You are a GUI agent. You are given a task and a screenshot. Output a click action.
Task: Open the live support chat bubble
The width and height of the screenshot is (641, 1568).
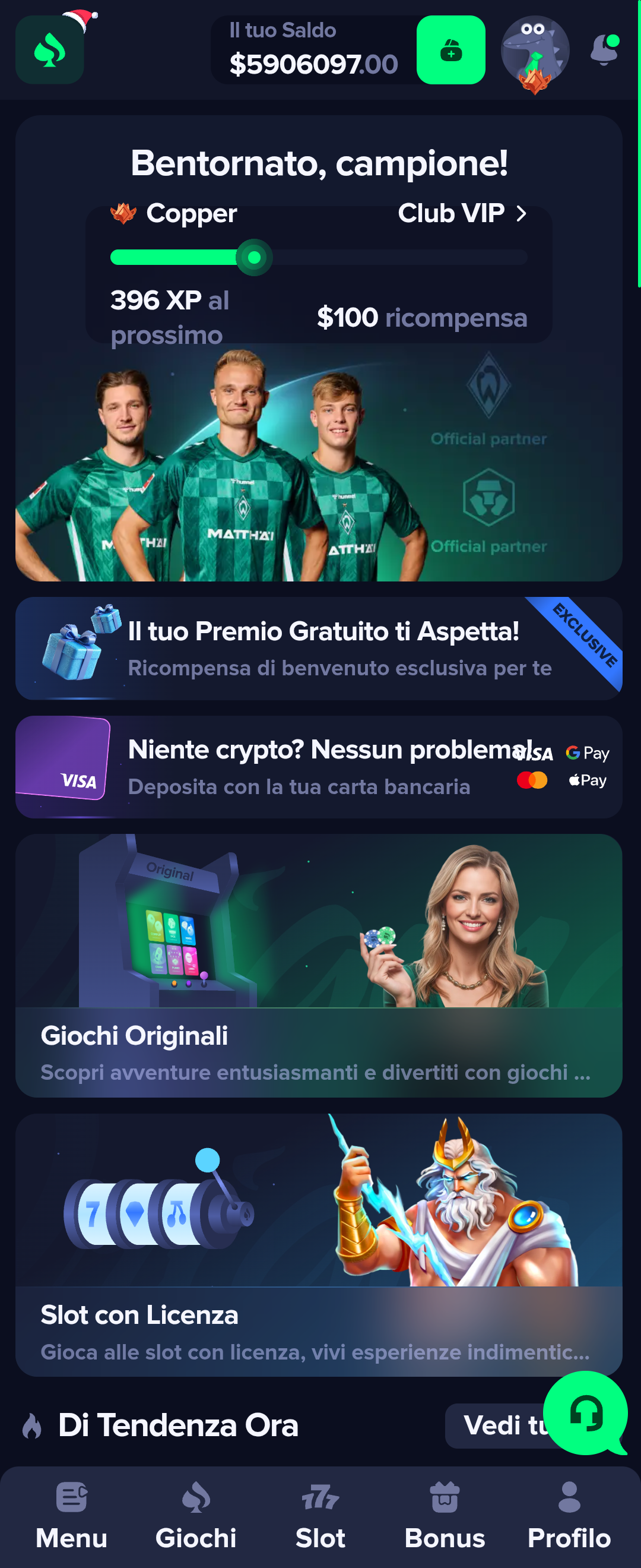(x=585, y=1413)
